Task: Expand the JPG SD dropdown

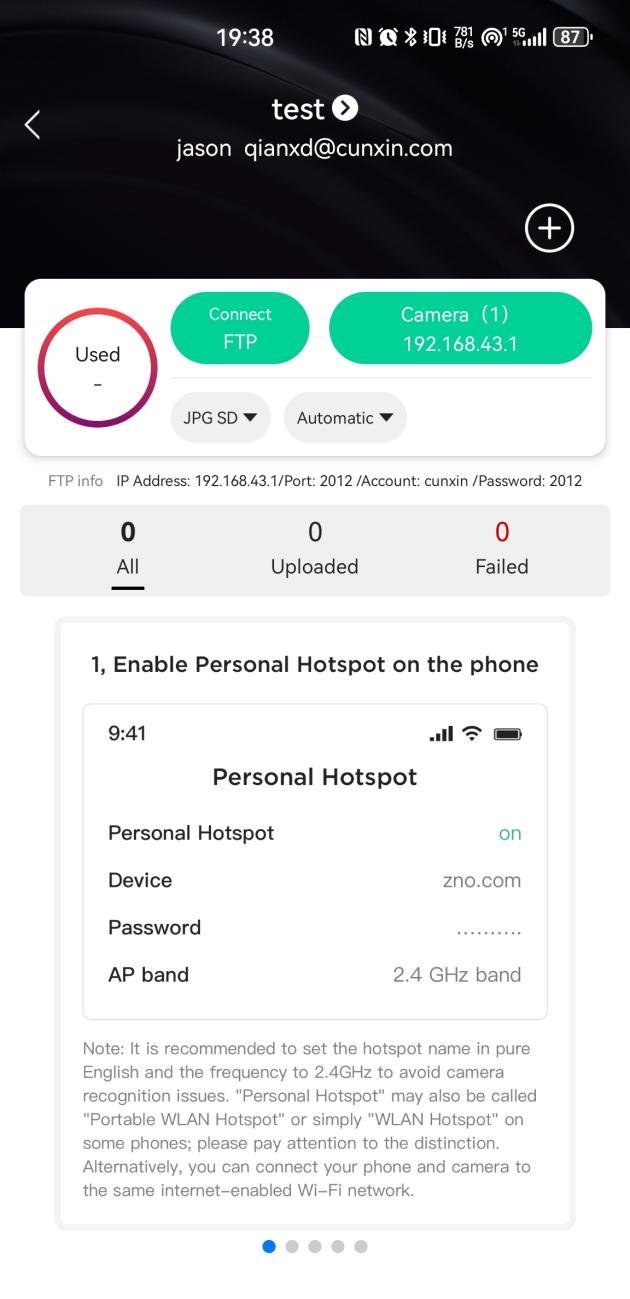Action: pyautogui.click(x=220, y=418)
